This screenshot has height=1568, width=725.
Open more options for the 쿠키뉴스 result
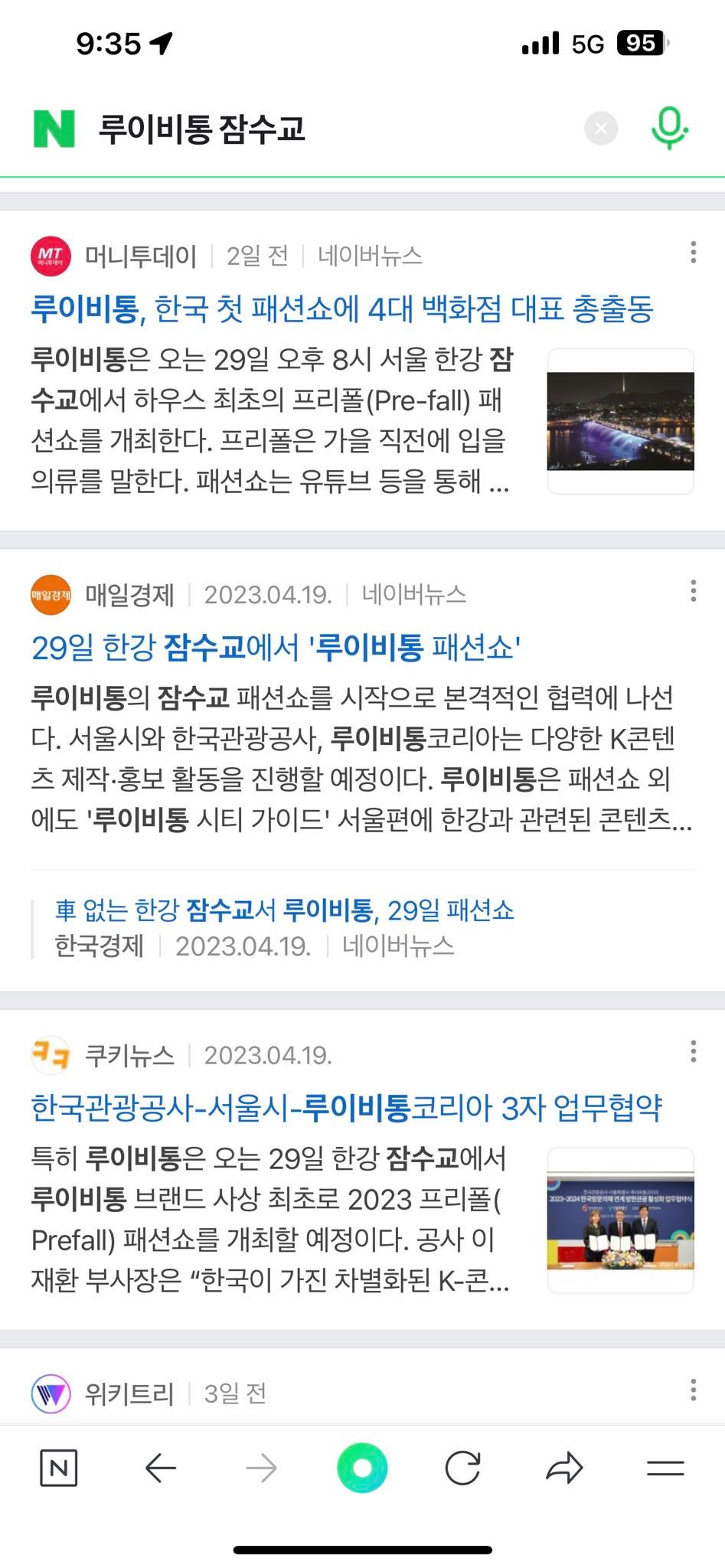tap(693, 1051)
